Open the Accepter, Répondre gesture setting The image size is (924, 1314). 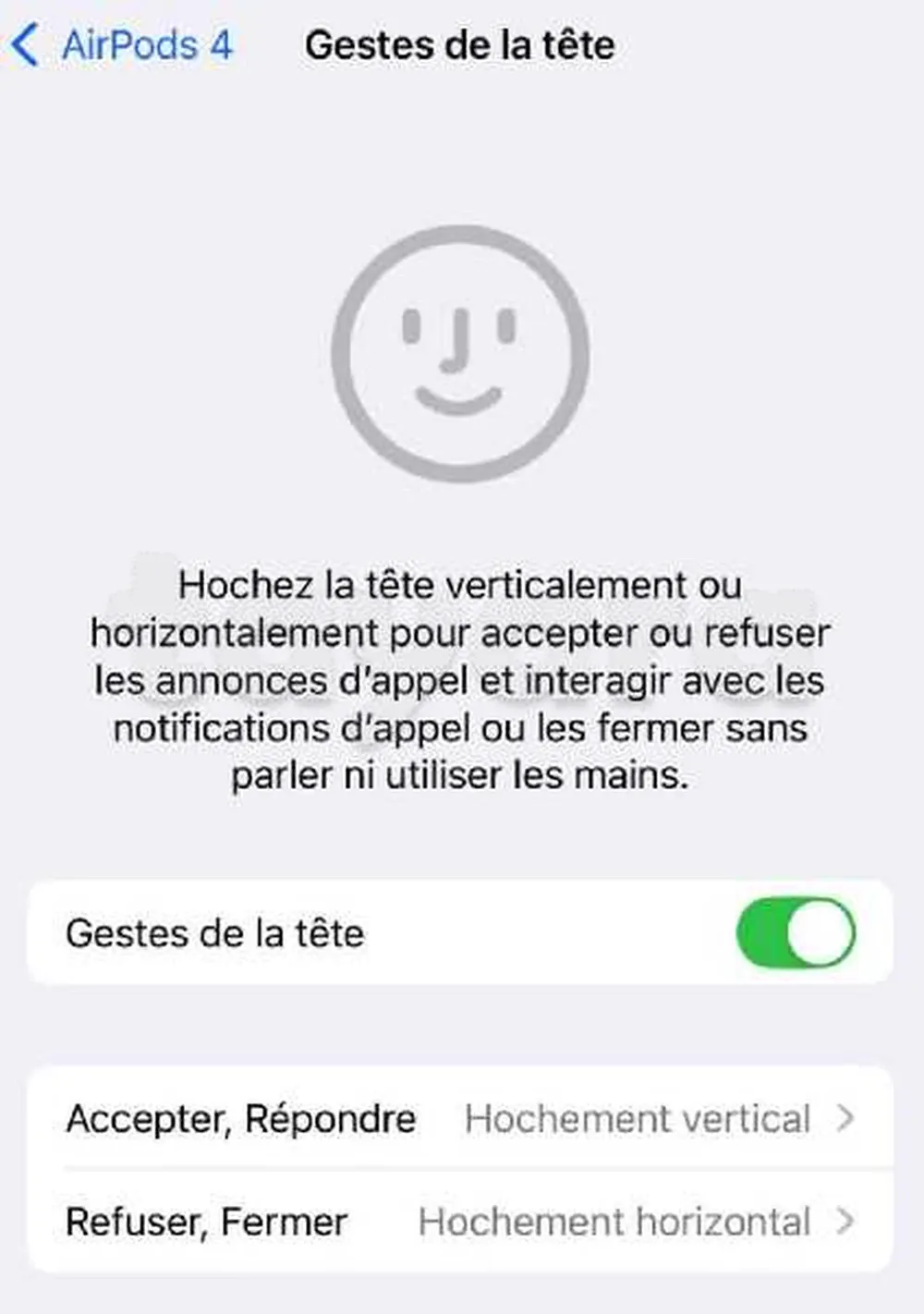pos(460,1119)
